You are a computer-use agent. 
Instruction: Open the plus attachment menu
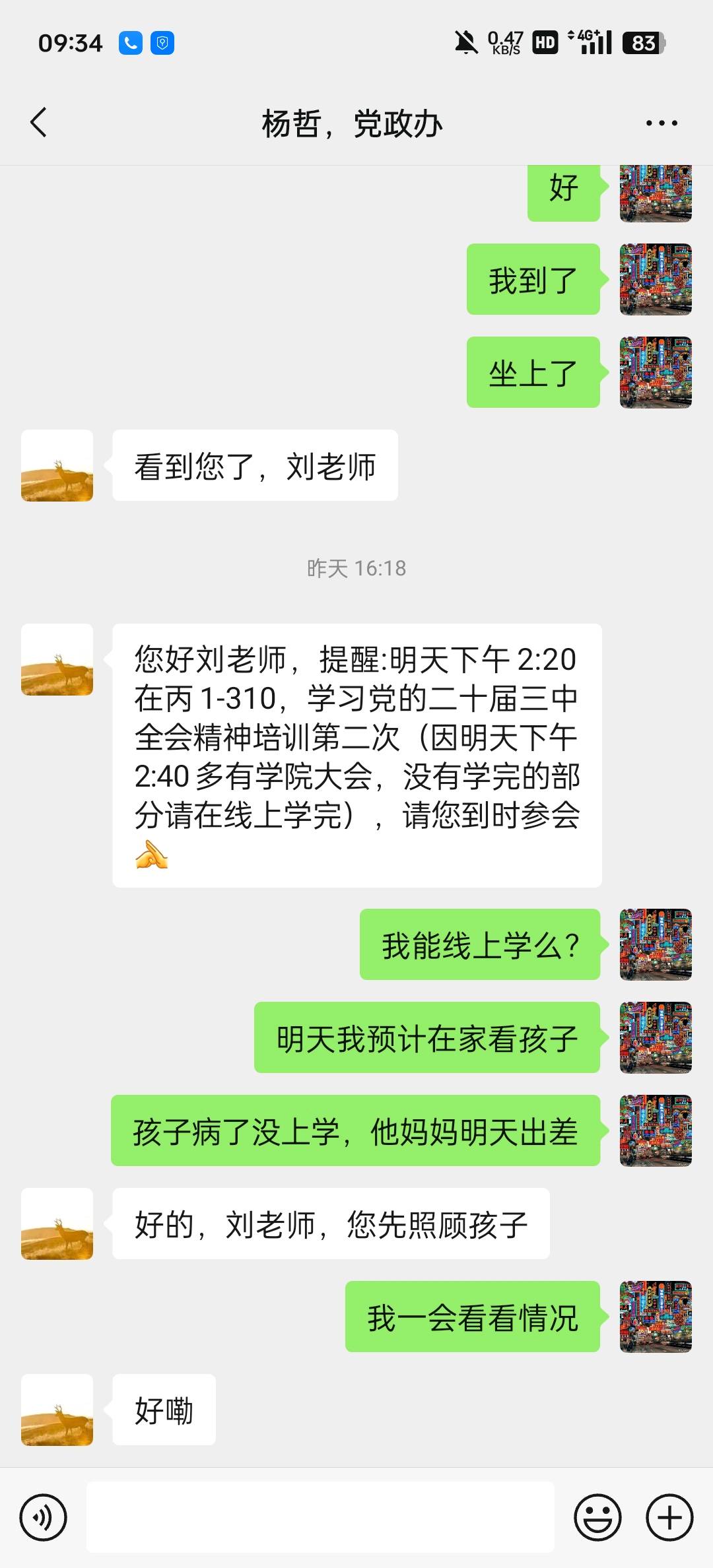pyautogui.click(x=669, y=1517)
